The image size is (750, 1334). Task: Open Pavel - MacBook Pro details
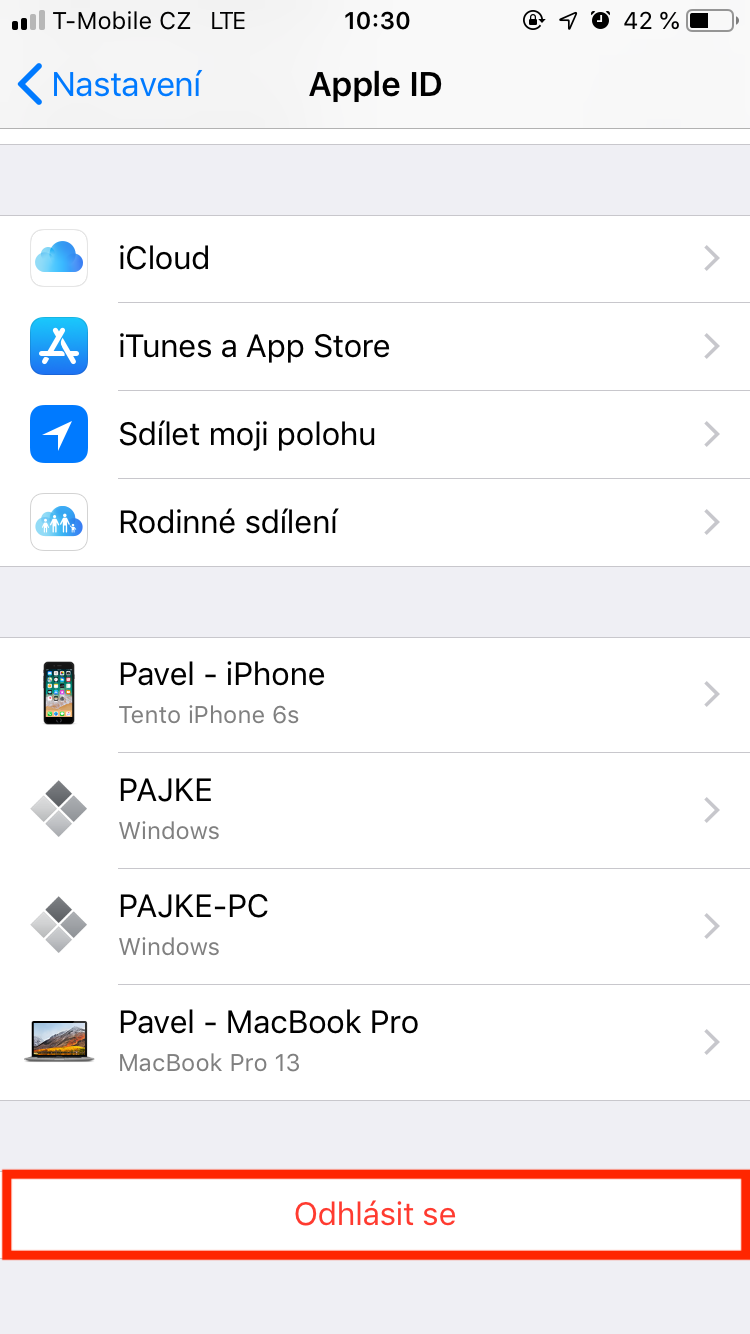[x=375, y=1042]
